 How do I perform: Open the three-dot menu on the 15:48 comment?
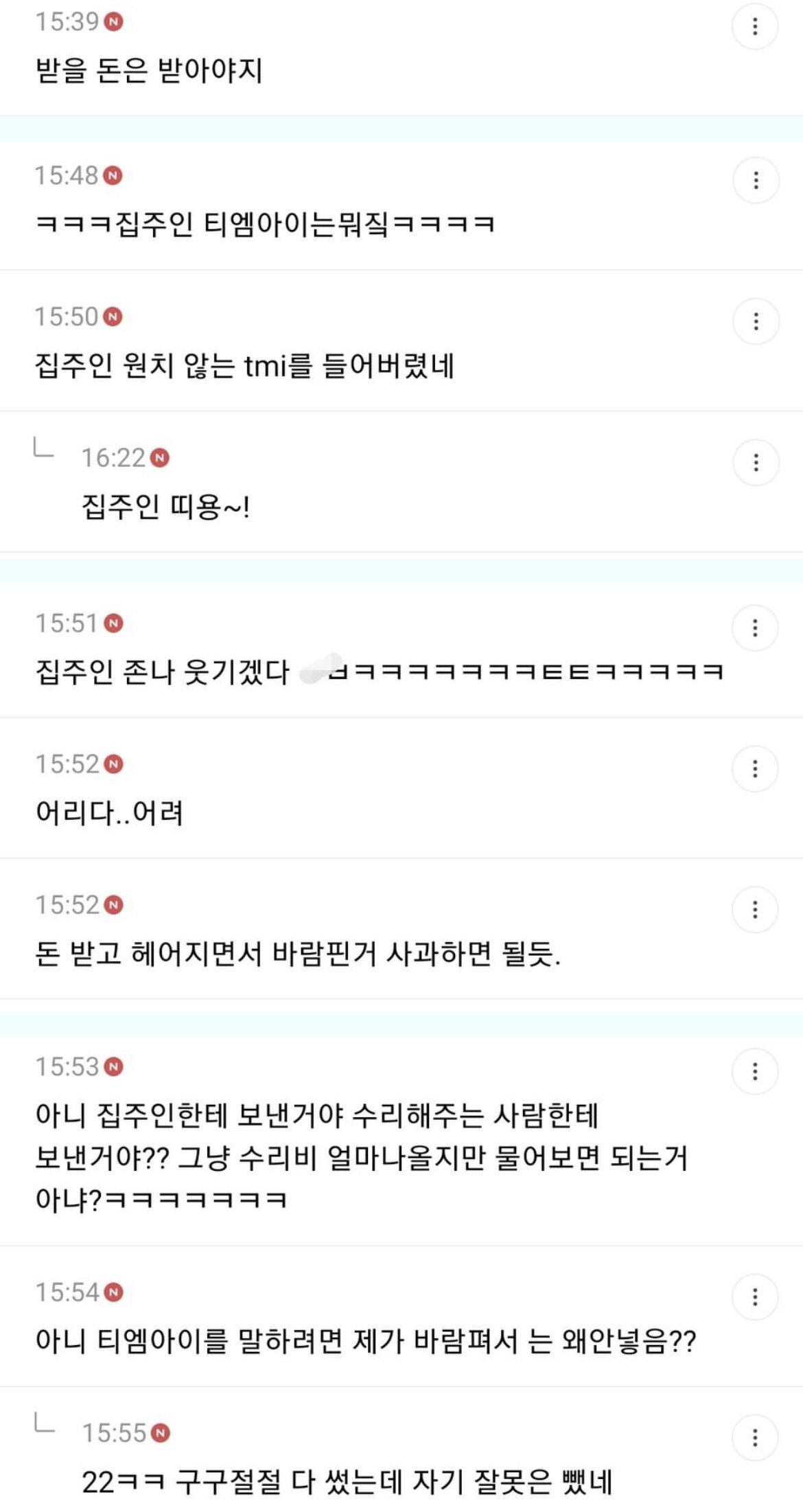[x=756, y=181]
